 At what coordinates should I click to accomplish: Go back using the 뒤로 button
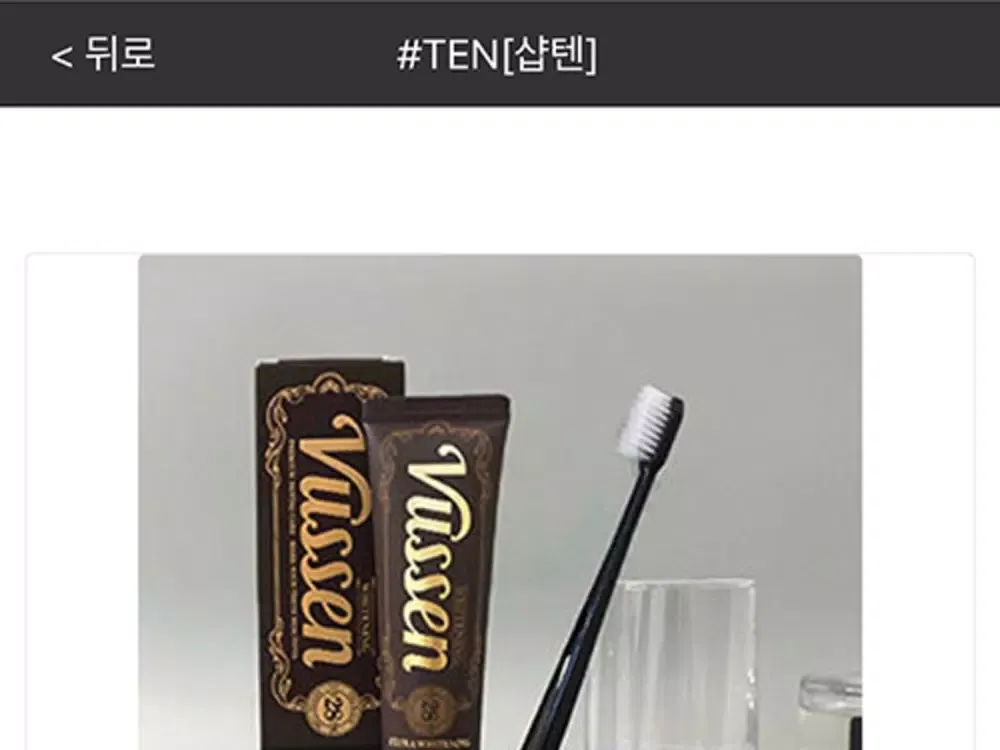pyautogui.click(x=103, y=54)
